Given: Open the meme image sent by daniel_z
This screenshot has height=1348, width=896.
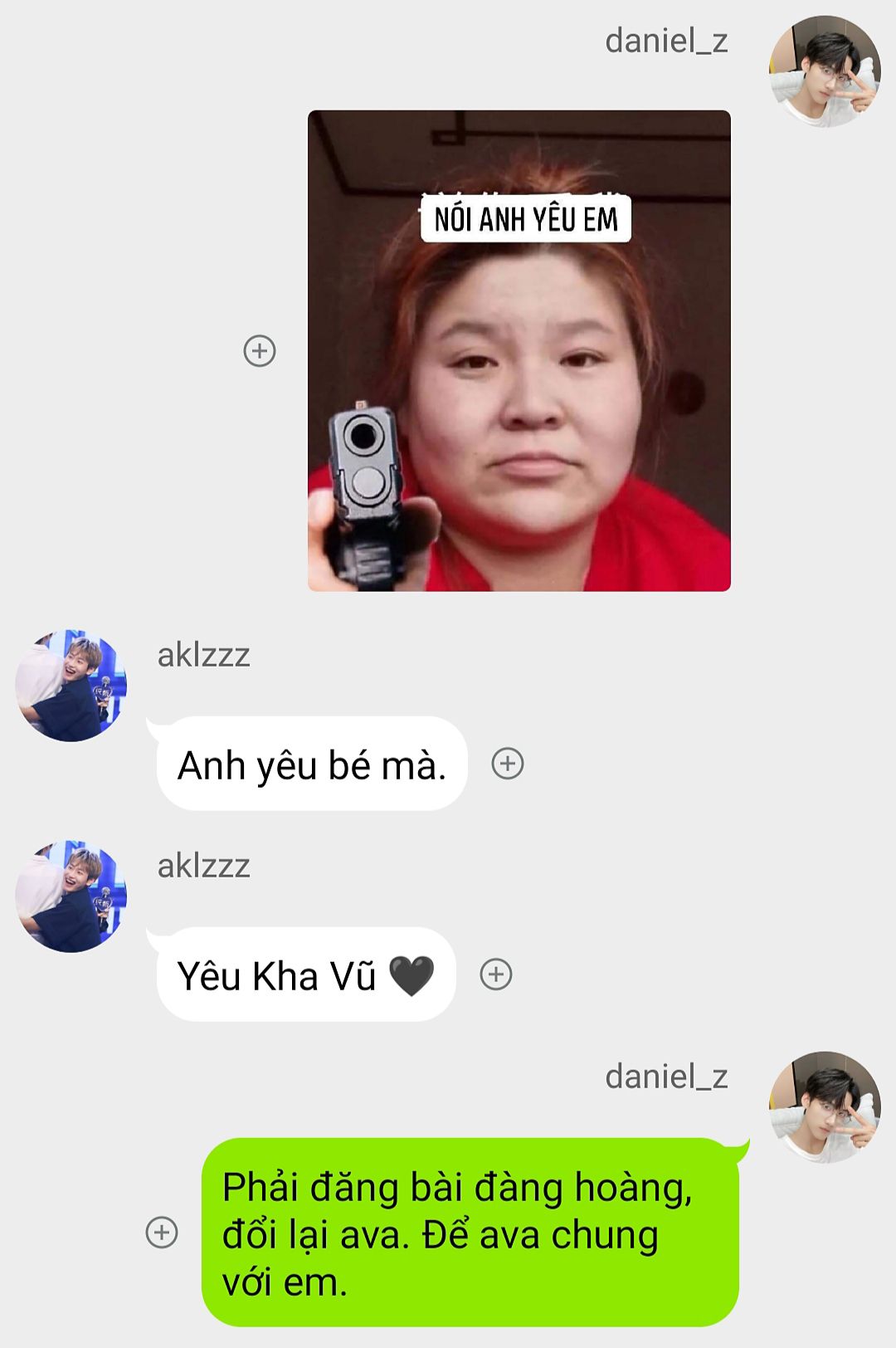Looking at the screenshot, I should (x=519, y=350).
